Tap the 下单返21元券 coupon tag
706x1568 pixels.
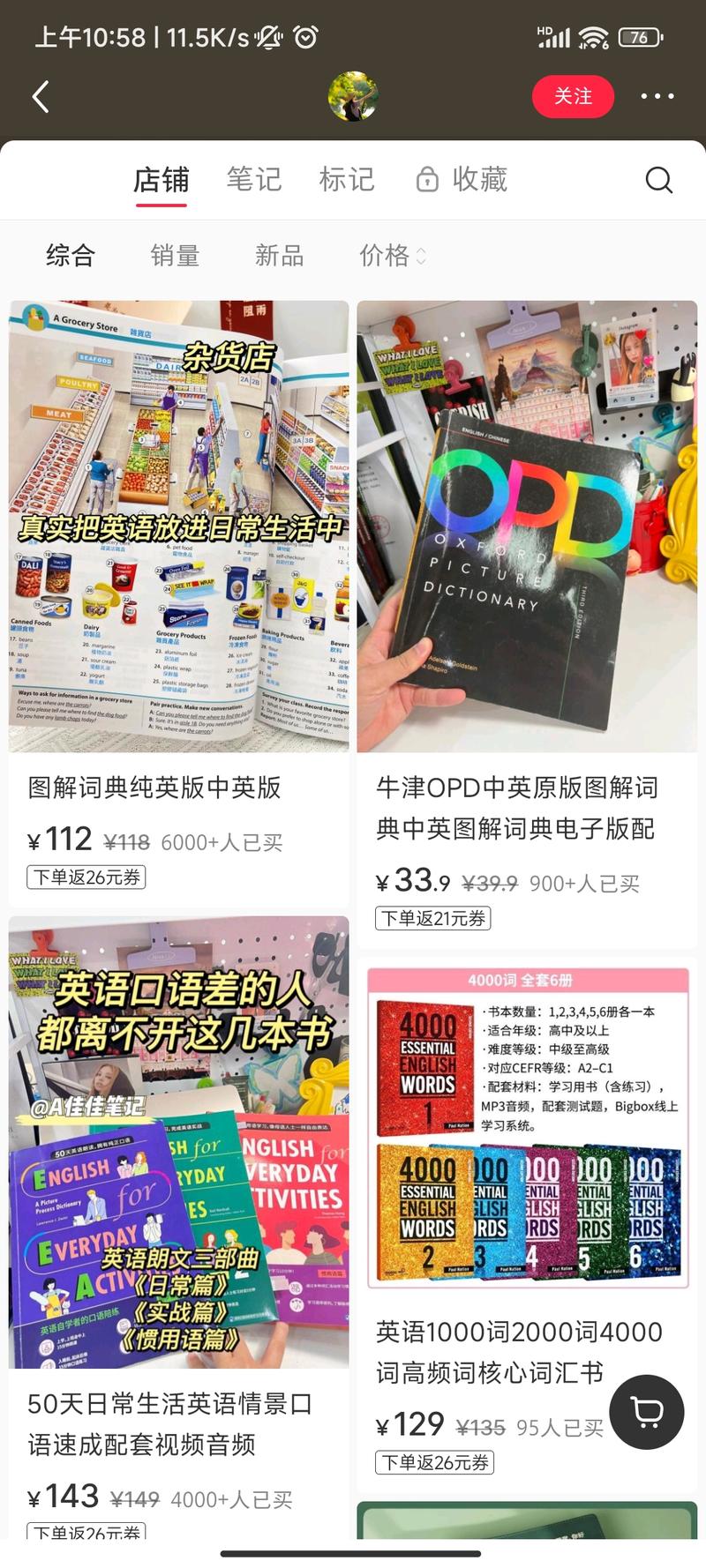433,918
